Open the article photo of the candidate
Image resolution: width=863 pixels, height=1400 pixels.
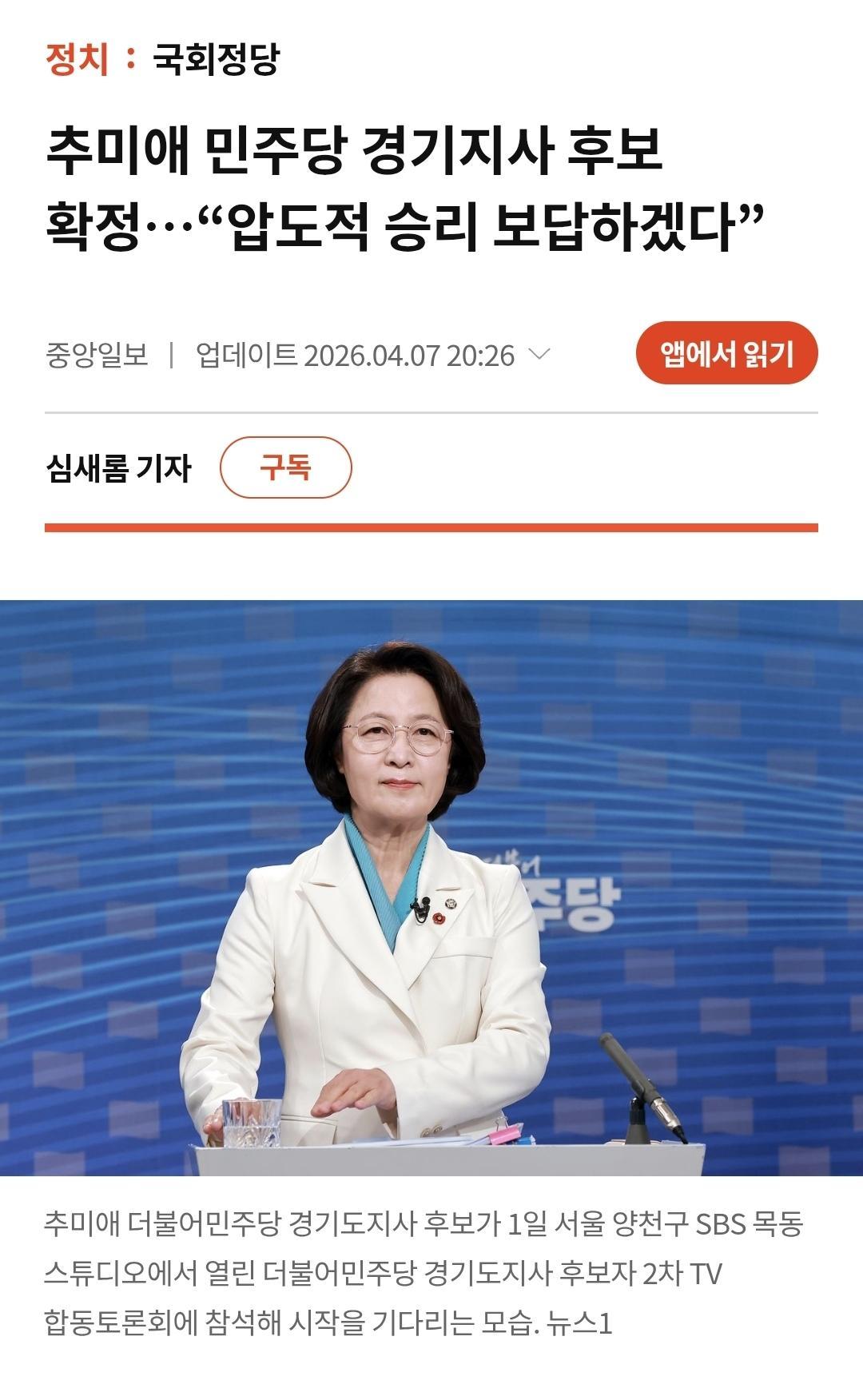[x=431, y=887]
